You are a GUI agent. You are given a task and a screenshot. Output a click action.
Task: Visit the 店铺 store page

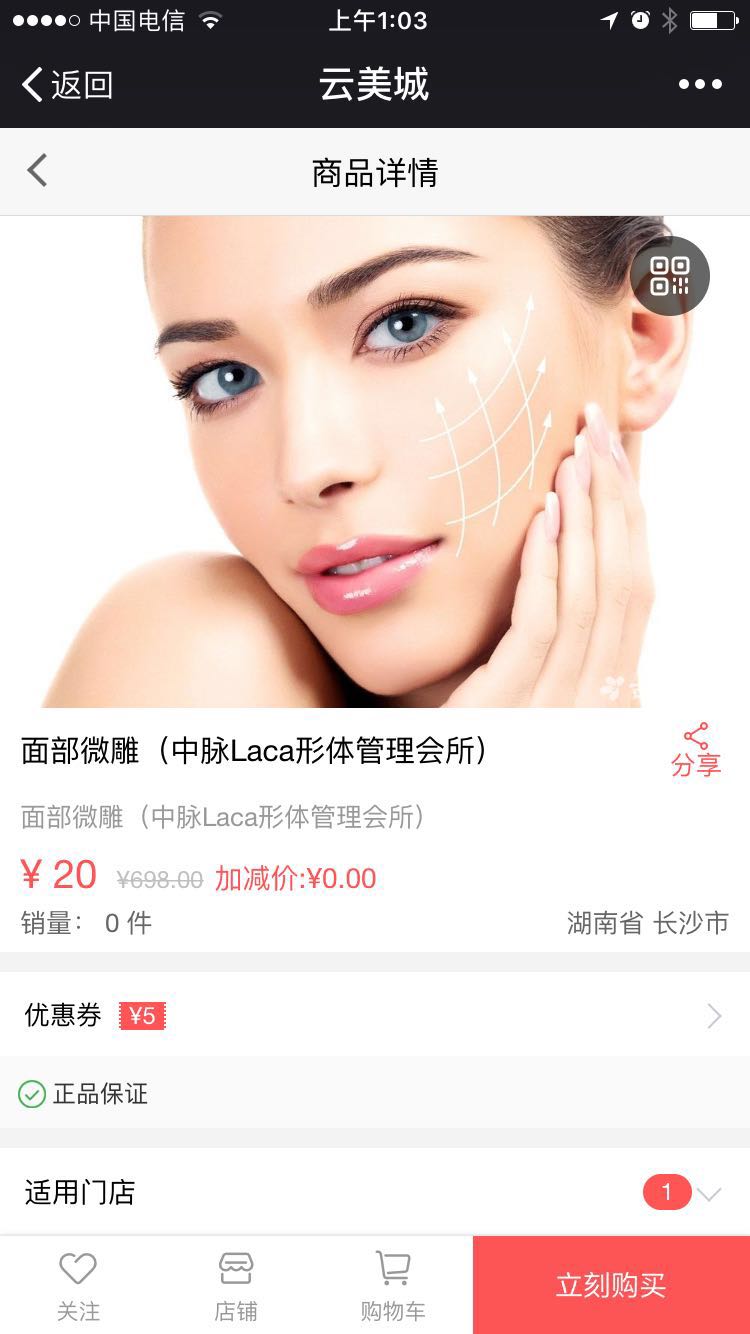click(236, 1286)
